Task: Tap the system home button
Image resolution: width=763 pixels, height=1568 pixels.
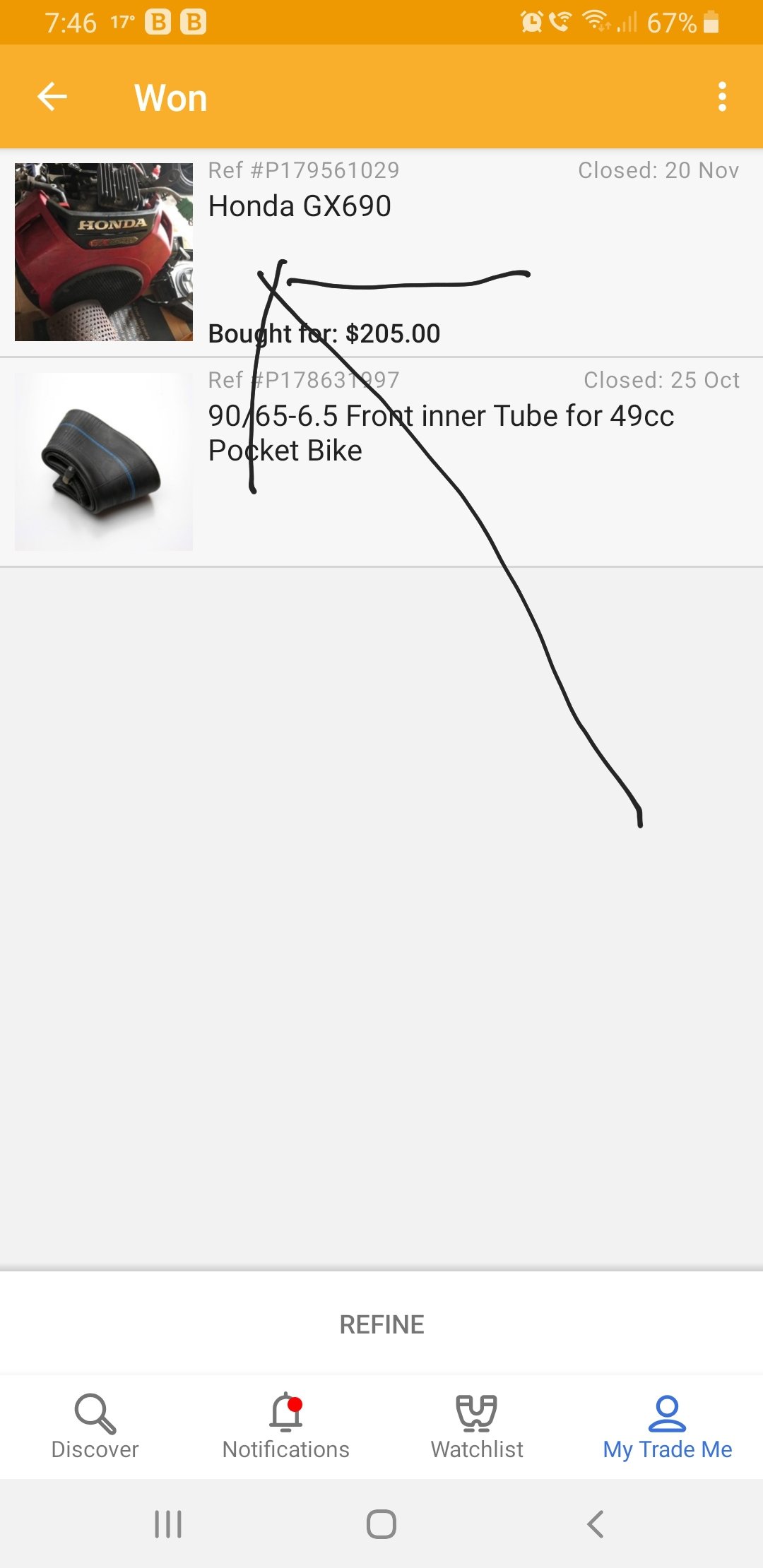Action: [x=381, y=1524]
